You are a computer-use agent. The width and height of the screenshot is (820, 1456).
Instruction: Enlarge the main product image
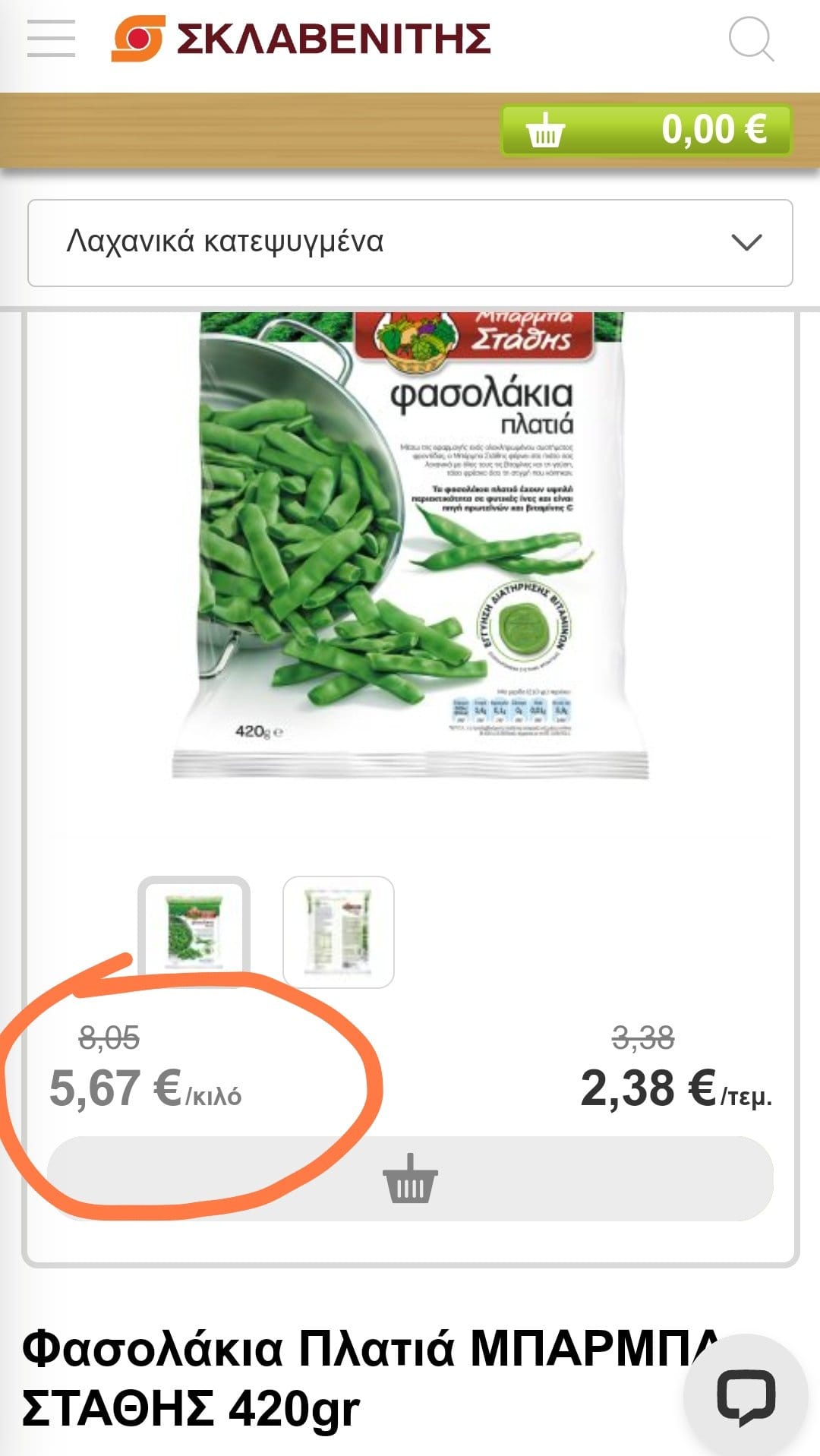pyautogui.click(x=410, y=547)
